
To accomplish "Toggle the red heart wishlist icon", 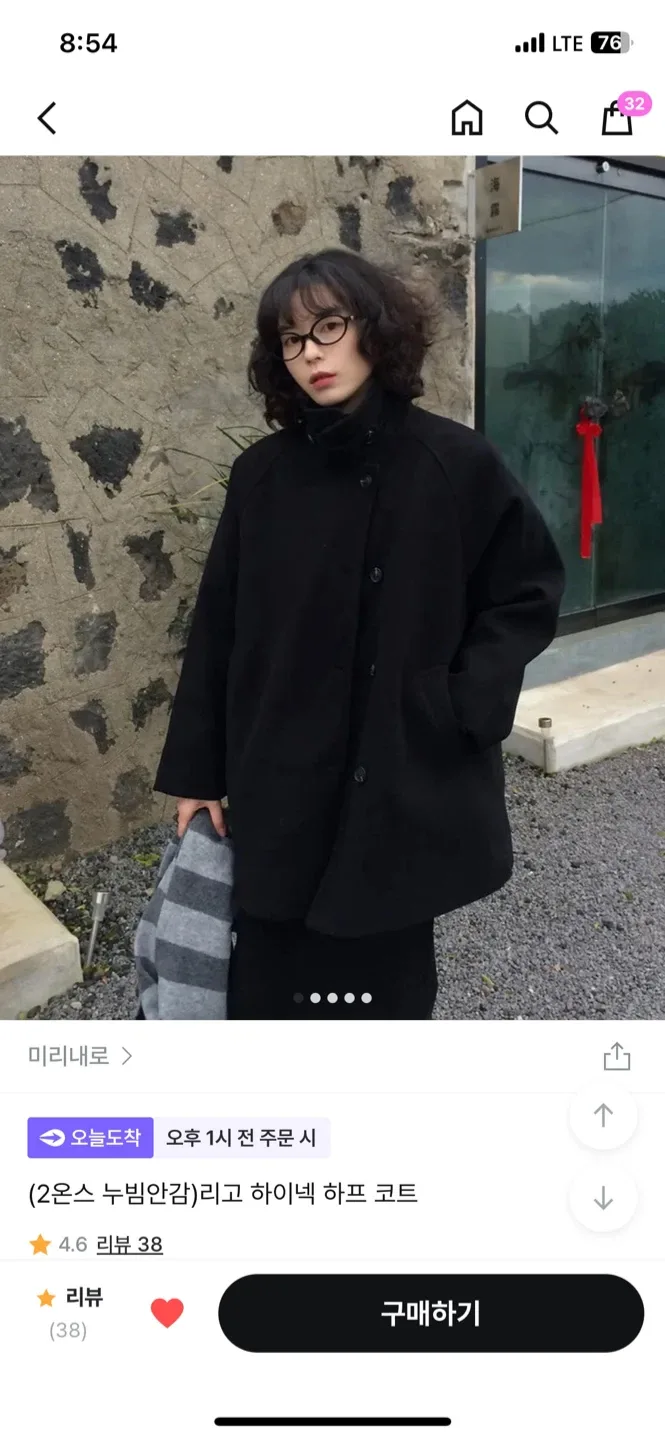I will click(167, 1312).
